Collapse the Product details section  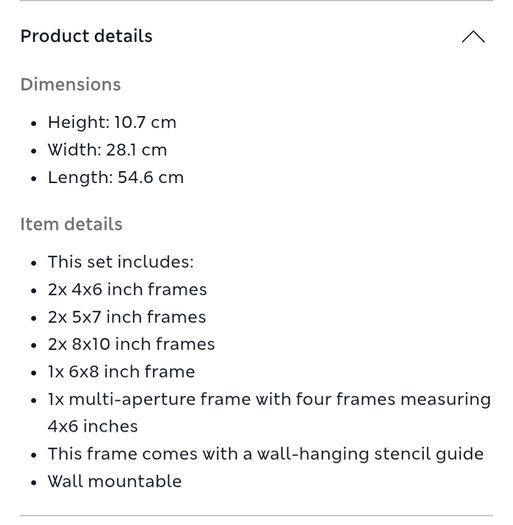tap(473, 36)
